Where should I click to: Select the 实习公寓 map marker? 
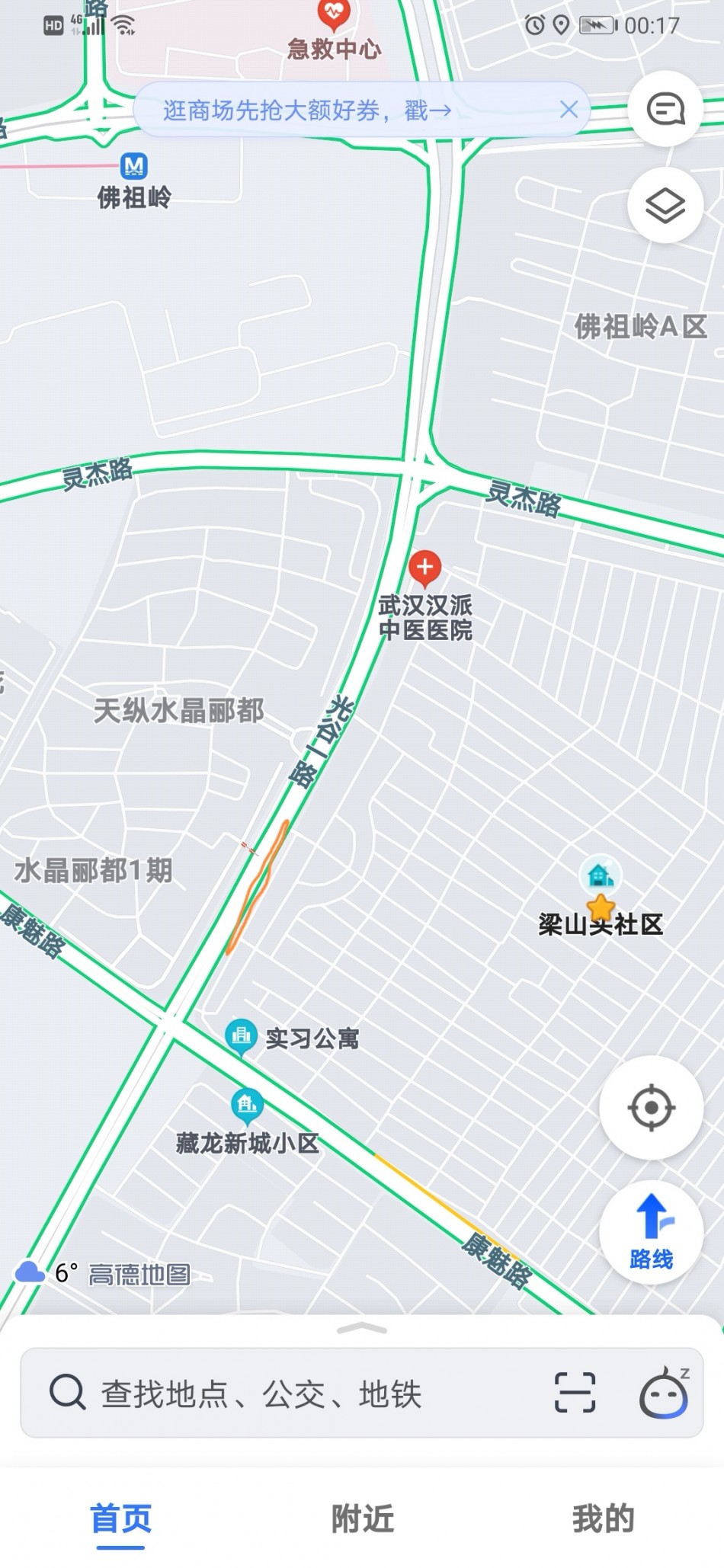pos(242,1035)
